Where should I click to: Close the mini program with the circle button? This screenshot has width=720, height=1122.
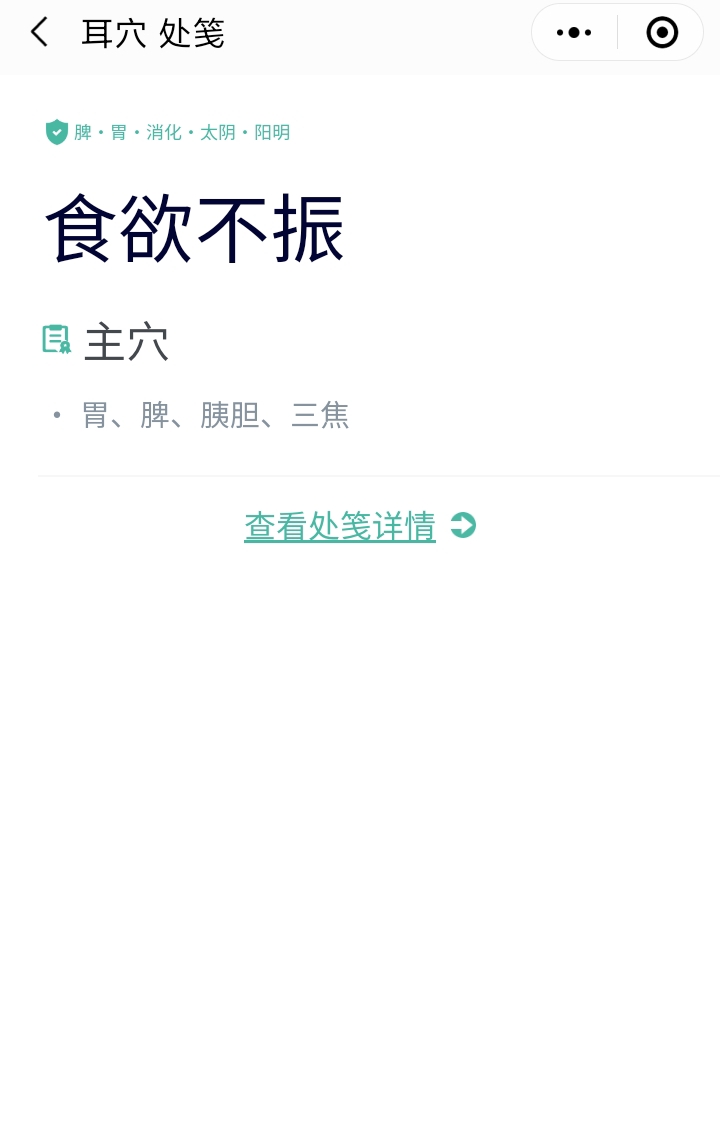[x=662, y=33]
